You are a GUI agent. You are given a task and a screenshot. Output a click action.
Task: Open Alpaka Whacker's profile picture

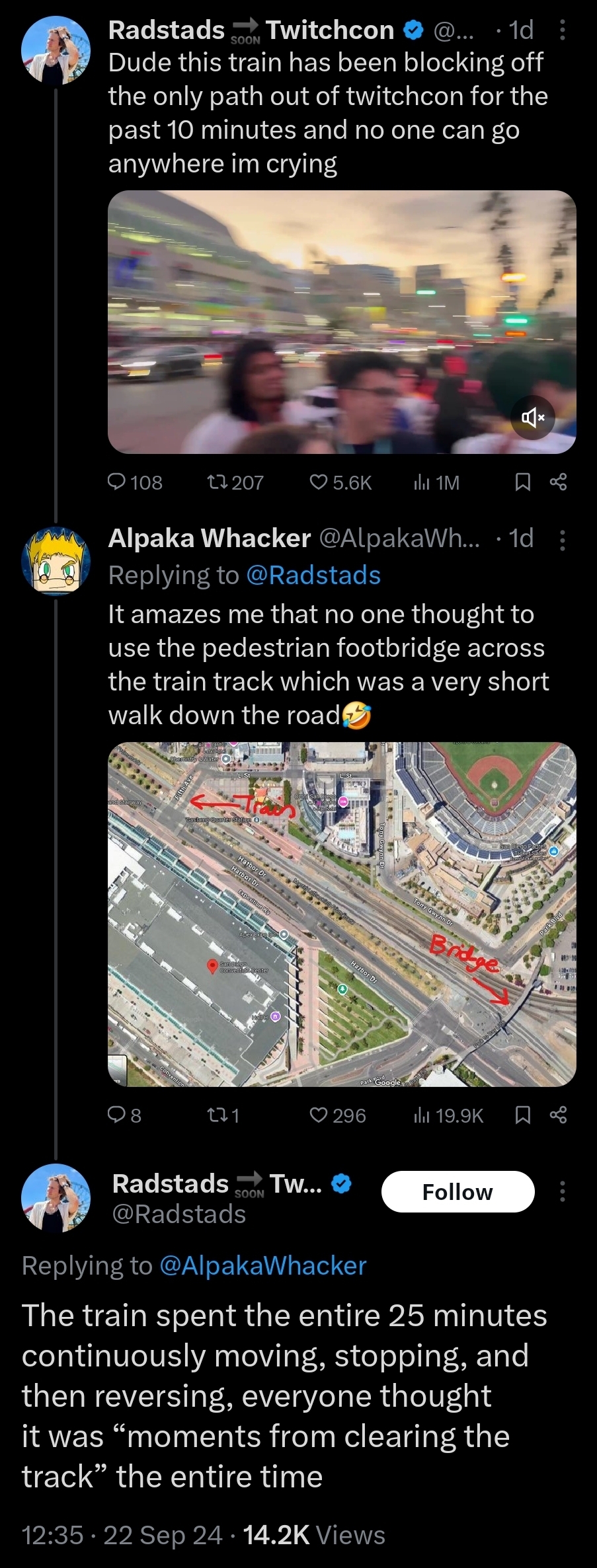tap(56, 560)
